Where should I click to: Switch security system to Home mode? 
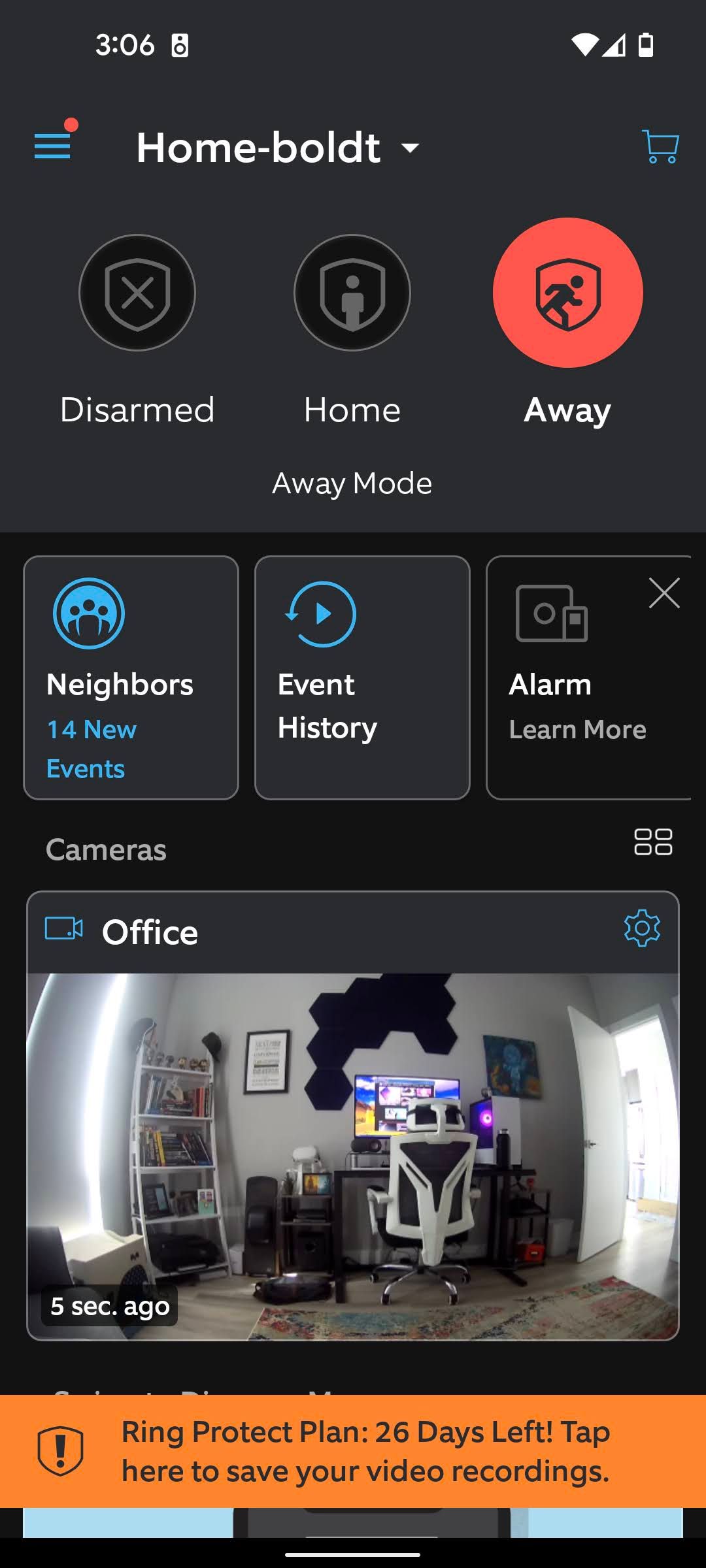(x=352, y=292)
